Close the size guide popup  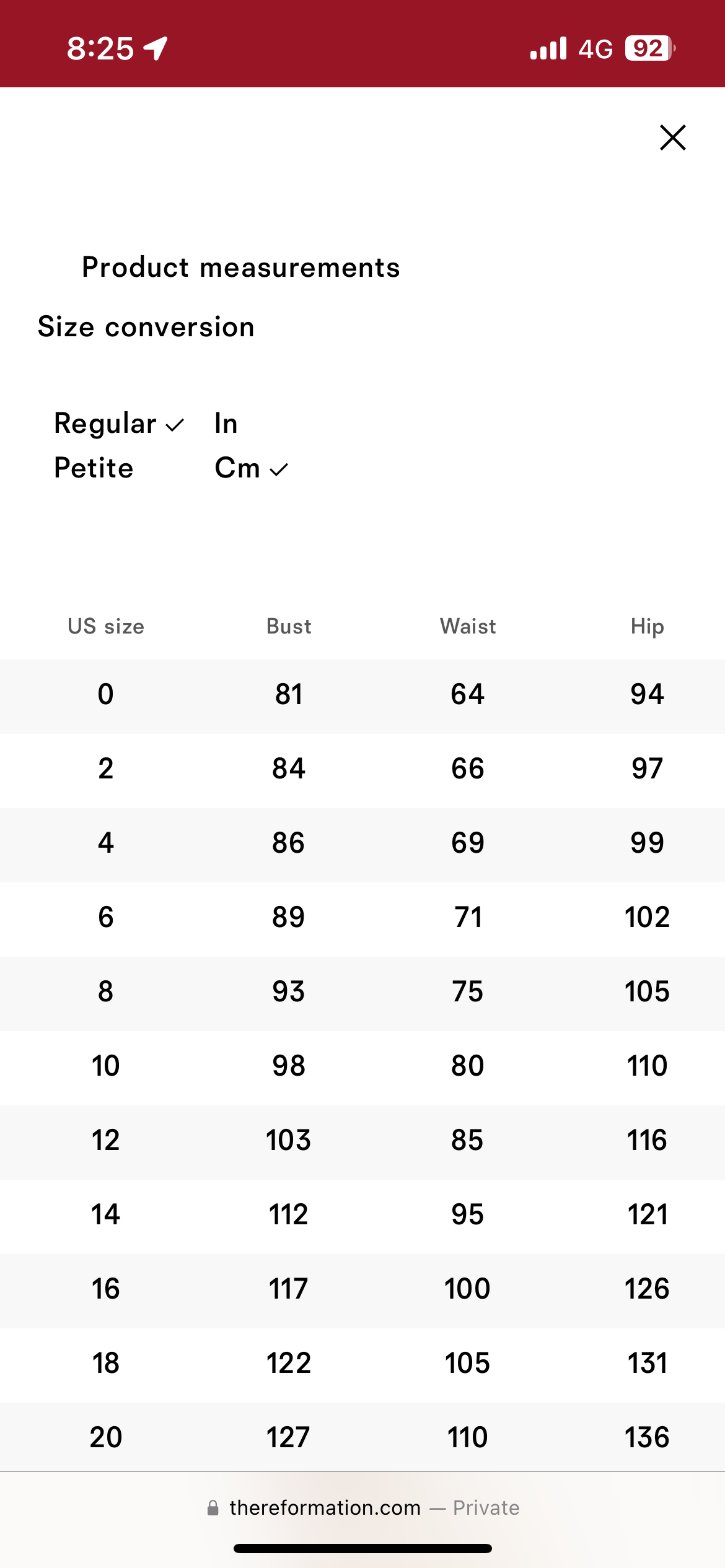pos(672,137)
